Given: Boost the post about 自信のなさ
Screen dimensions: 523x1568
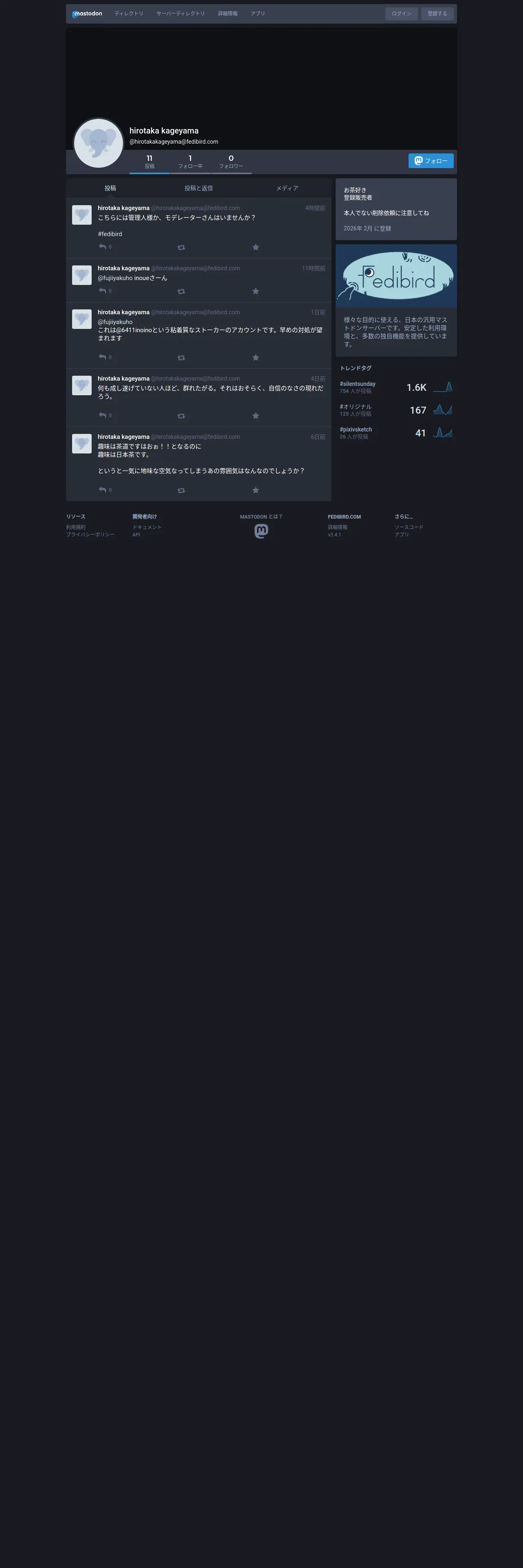Looking at the screenshot, I should coord(181,416).
